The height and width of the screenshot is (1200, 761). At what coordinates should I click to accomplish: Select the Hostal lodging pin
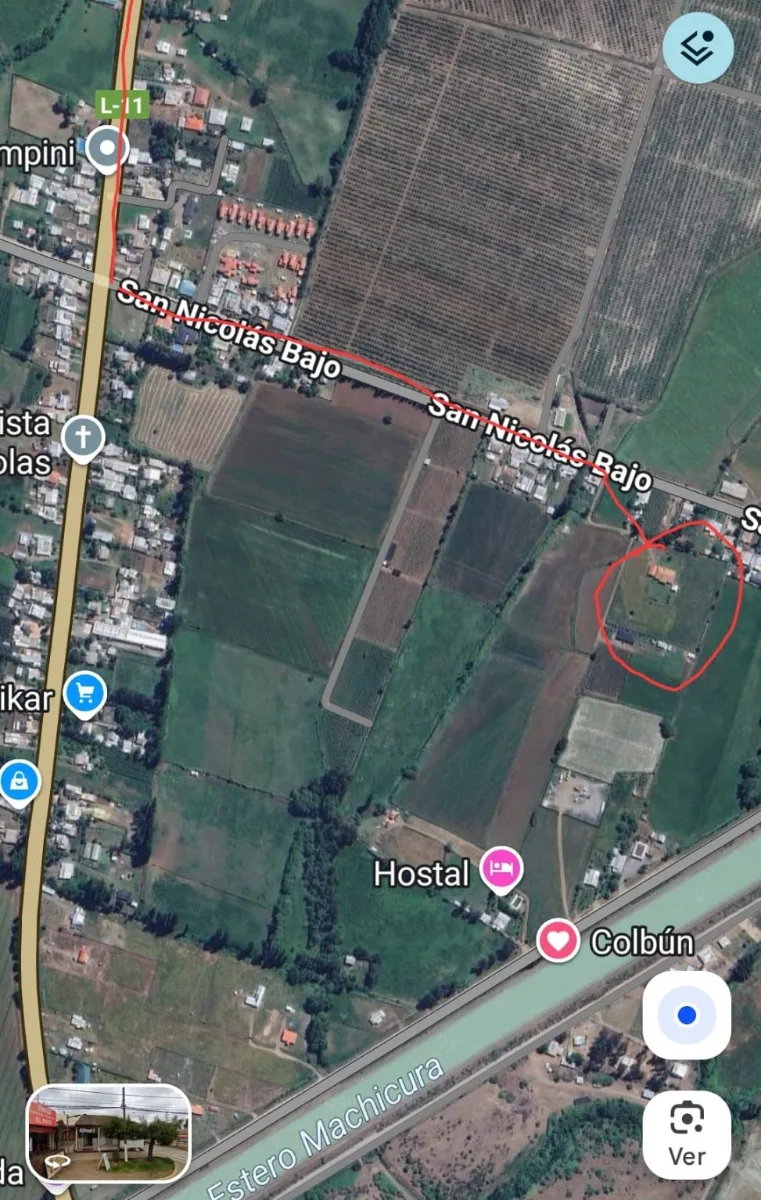(x=501, y=868)
